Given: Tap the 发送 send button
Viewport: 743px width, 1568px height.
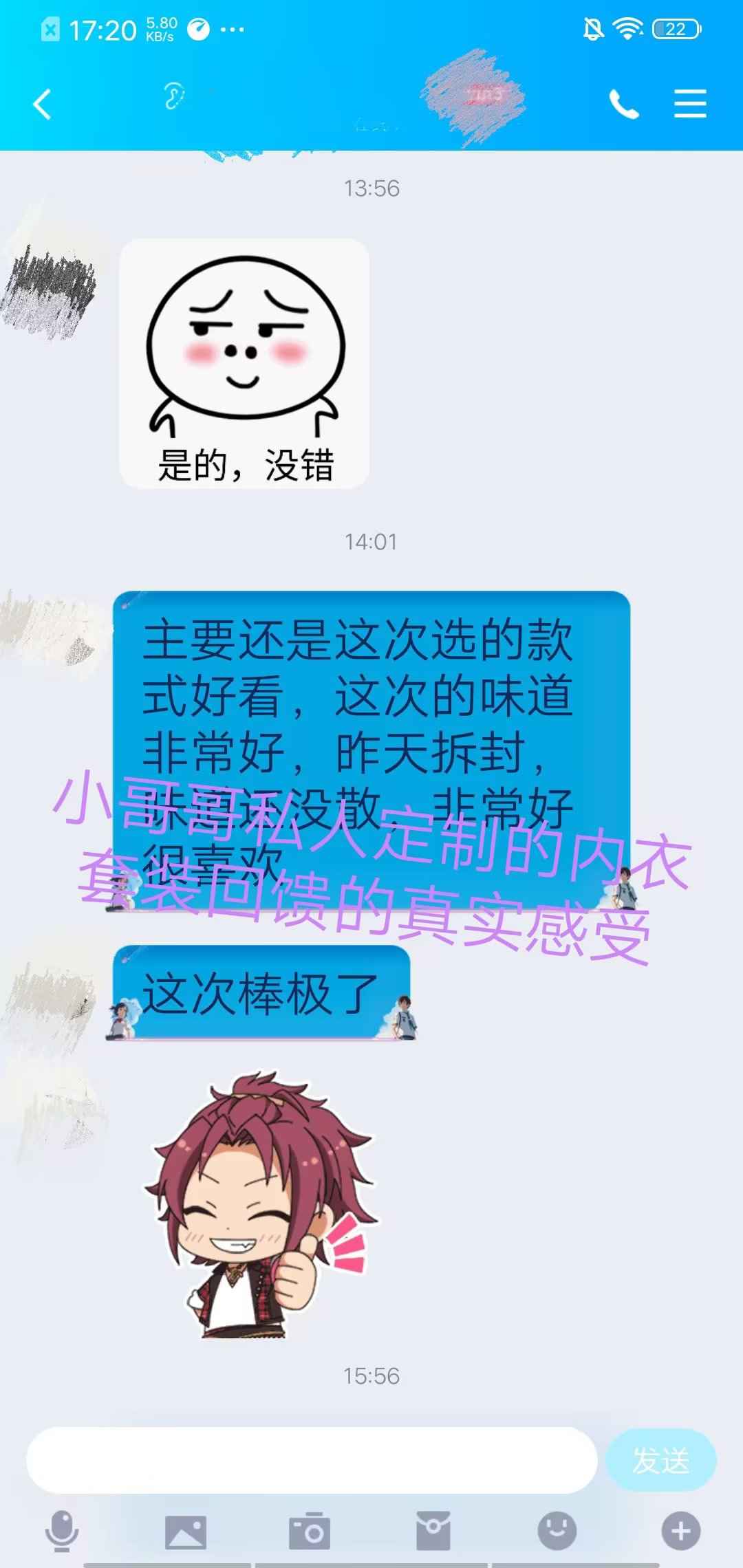Looking at the screenshot, I should pos(660,1460).
